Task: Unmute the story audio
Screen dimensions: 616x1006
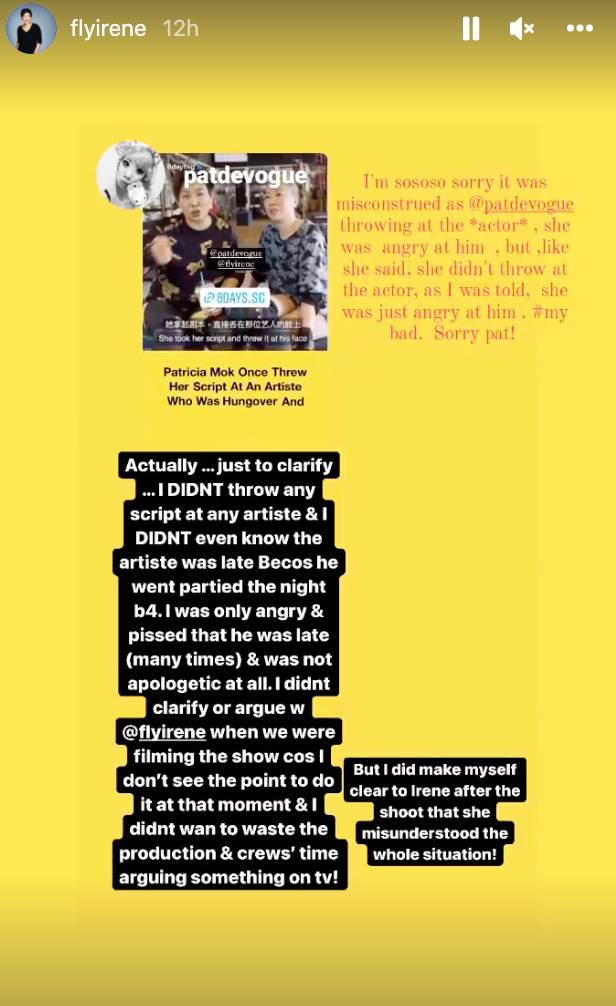Action: (521, 29)
